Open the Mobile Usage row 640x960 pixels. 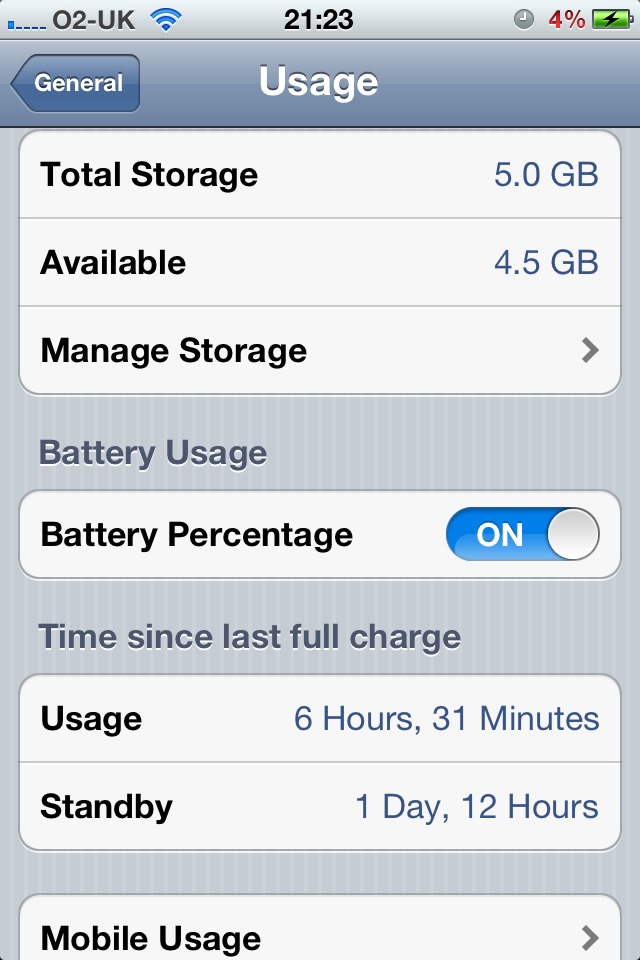(x=320, y=929)
